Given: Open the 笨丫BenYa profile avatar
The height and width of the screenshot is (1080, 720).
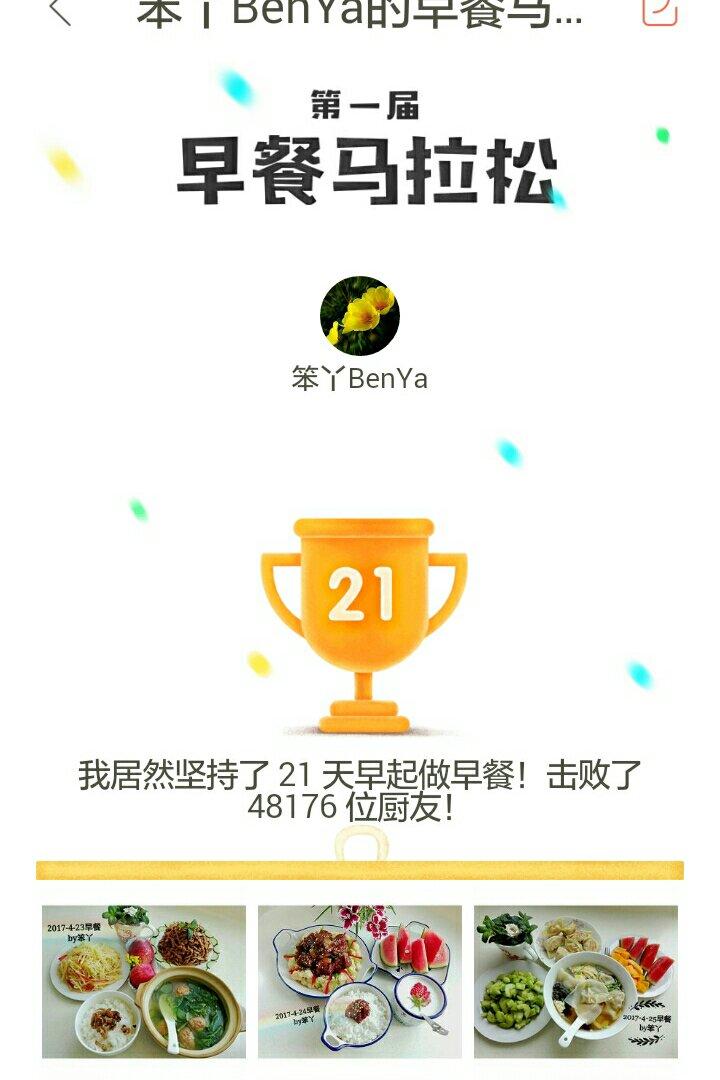Looking at the screenshot, I should (x=360, y=316).
